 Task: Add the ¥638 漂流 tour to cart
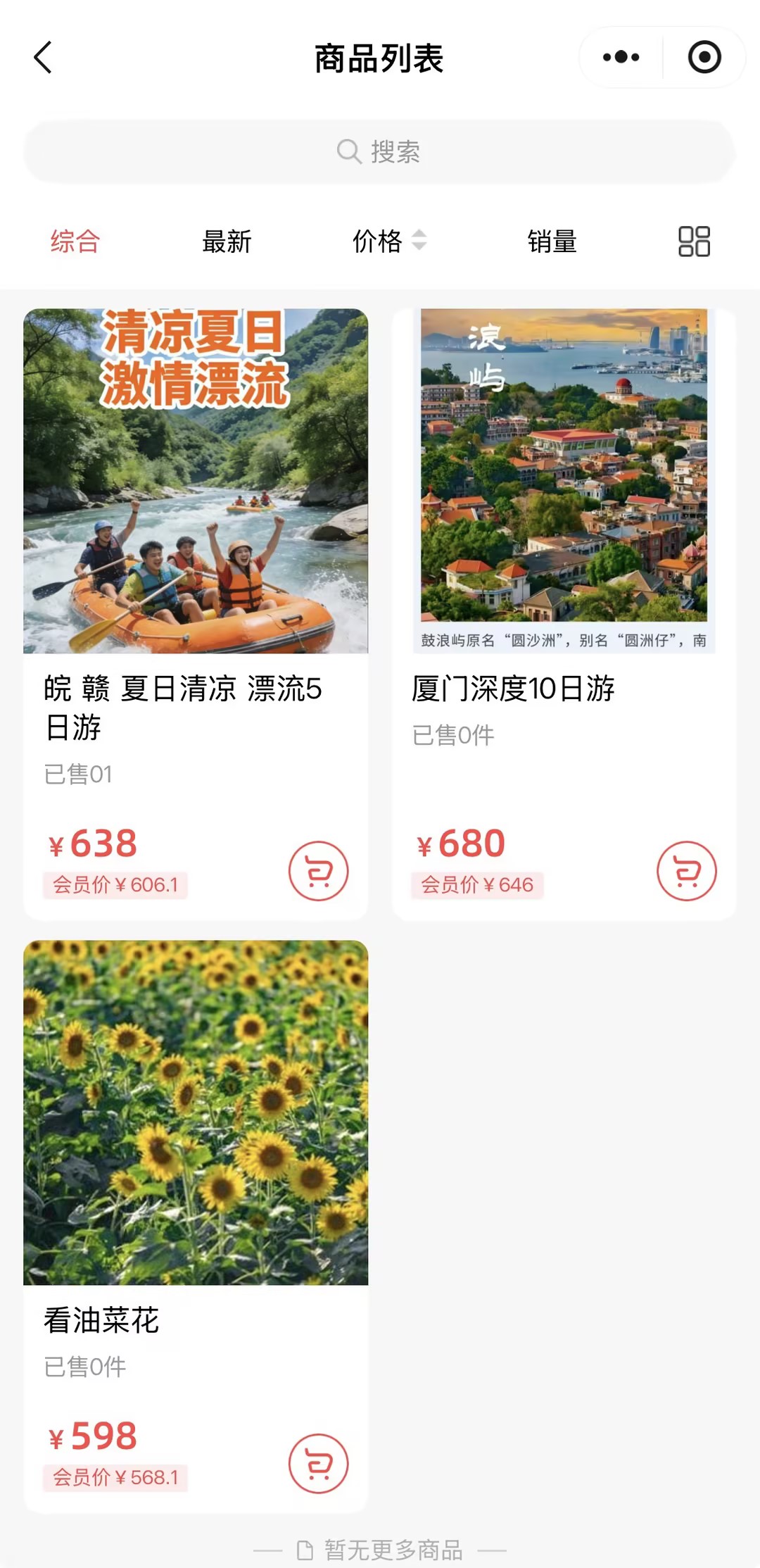coord(318,871)
